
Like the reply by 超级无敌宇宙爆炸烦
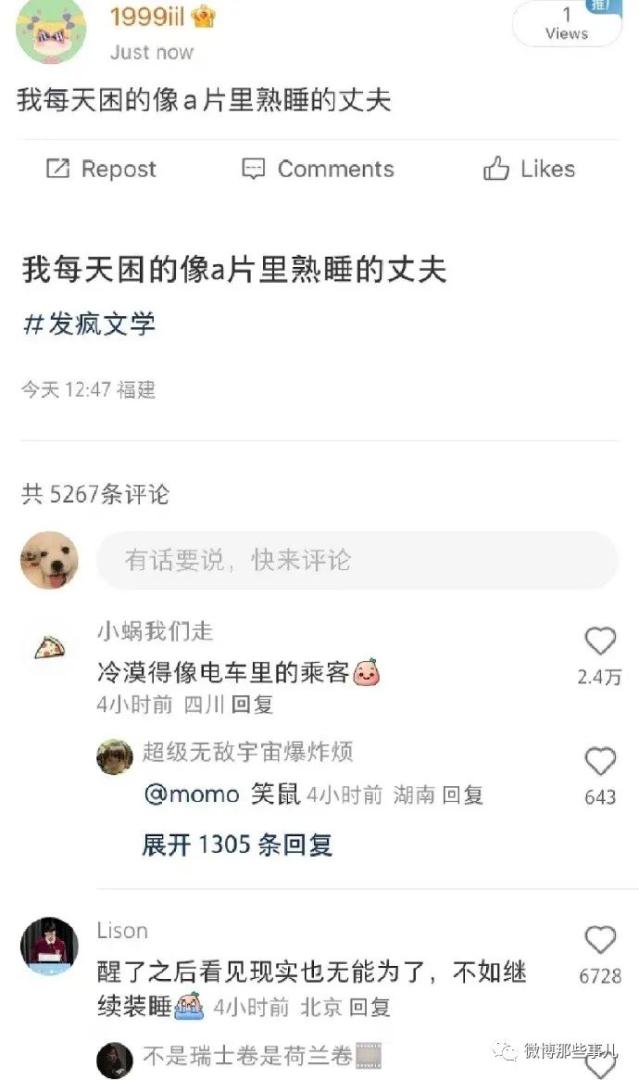[x=599, y=763]
